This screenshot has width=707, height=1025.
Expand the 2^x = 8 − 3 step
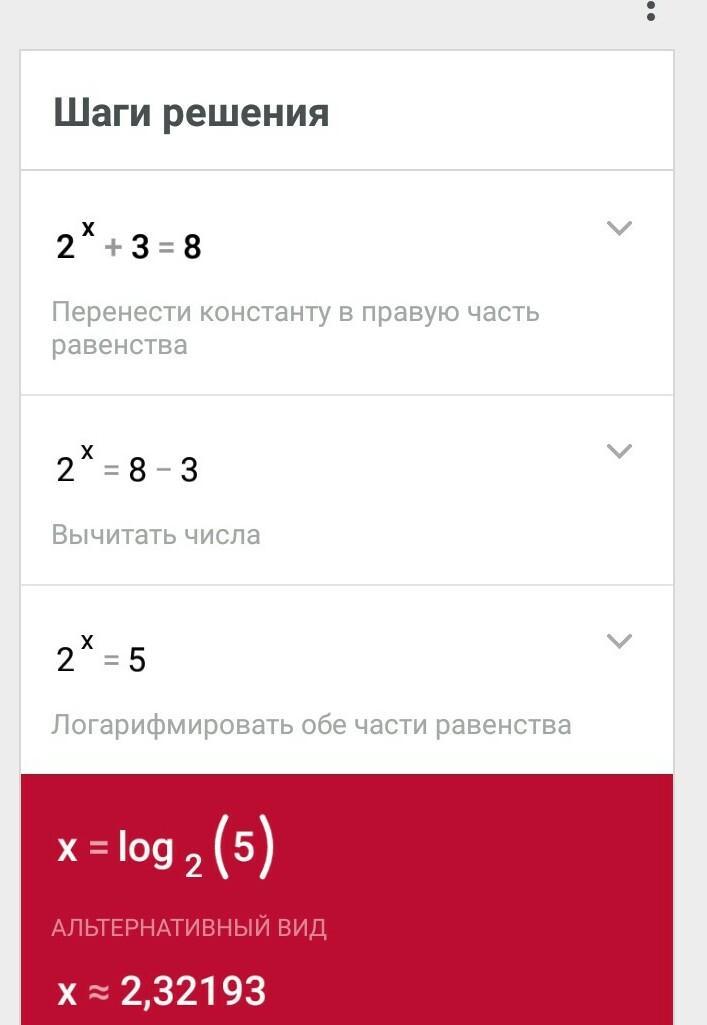coord(620,451)
